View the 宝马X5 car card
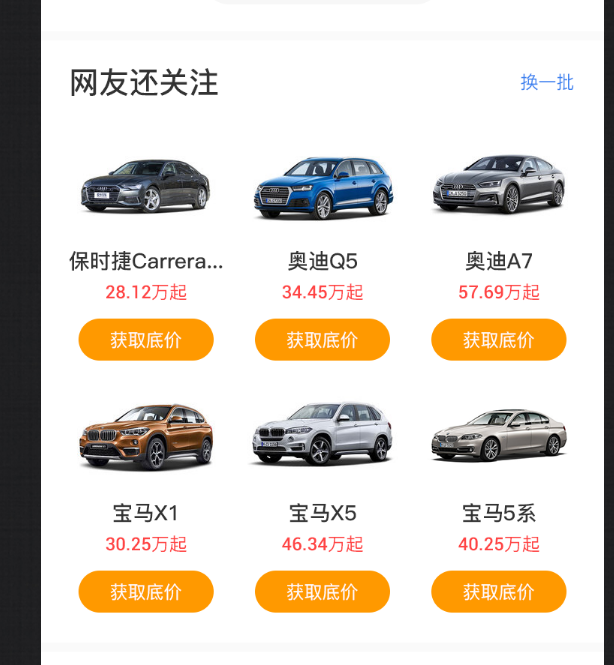Viewport: 614px width, 665px height. click(322, 437)
